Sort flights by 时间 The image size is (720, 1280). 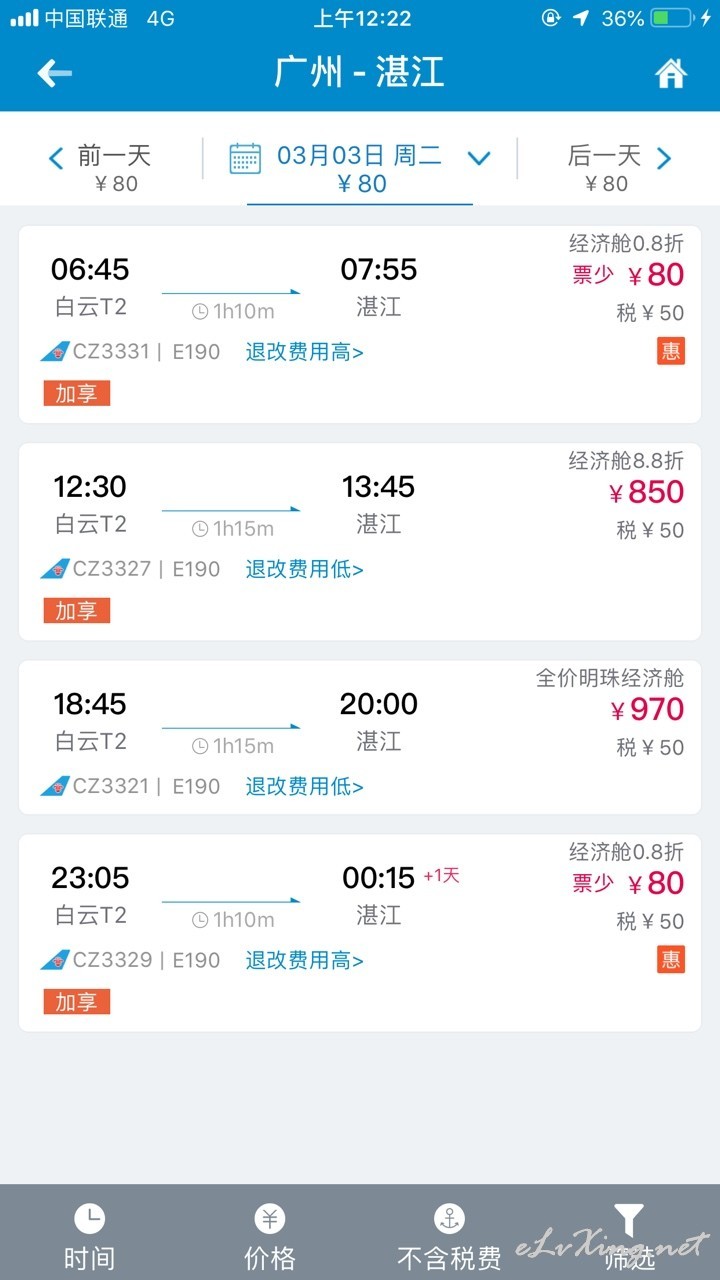(89, 1236)
